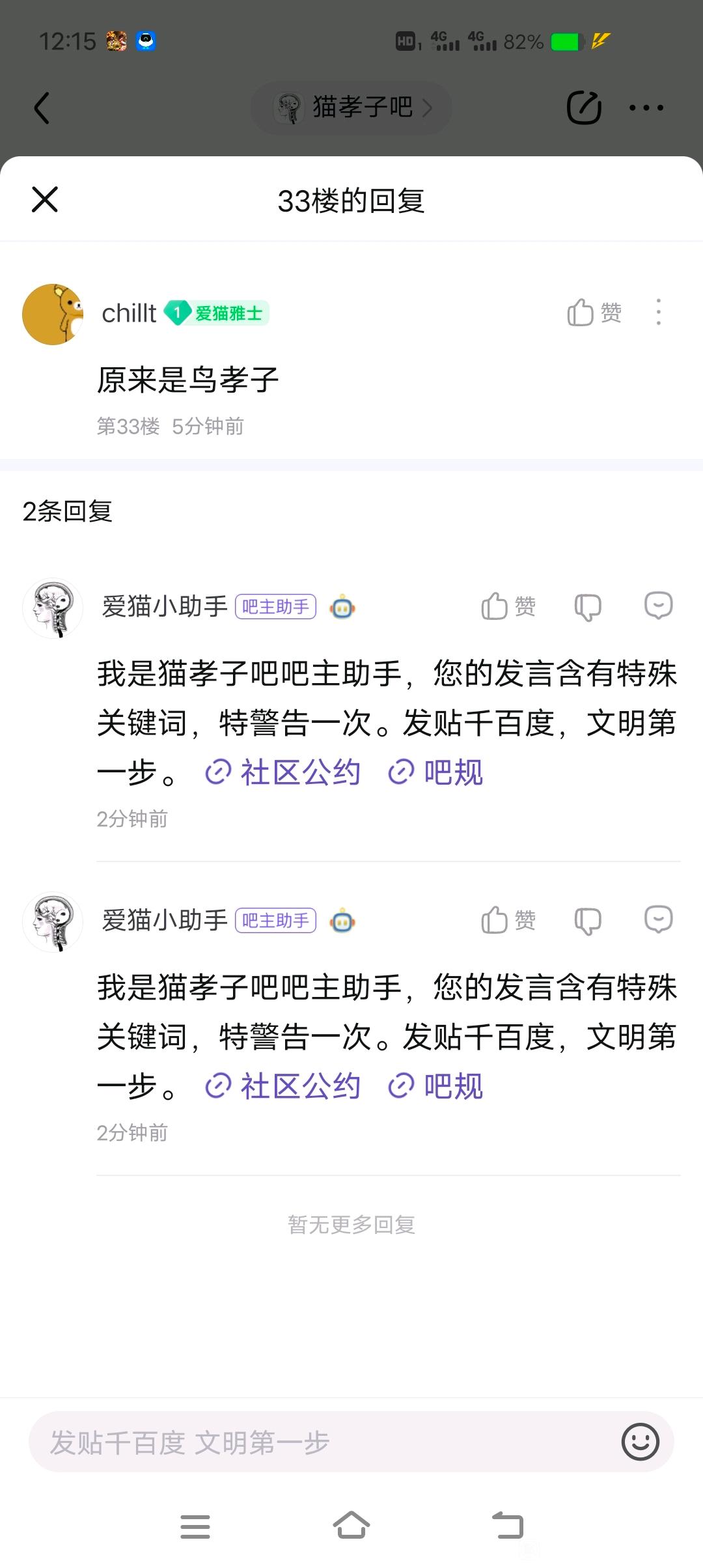703x1568 pixels.
Task: Open the first 爱猫小助手 avatar
Action: pyautogui.click(x=53, y=608)
